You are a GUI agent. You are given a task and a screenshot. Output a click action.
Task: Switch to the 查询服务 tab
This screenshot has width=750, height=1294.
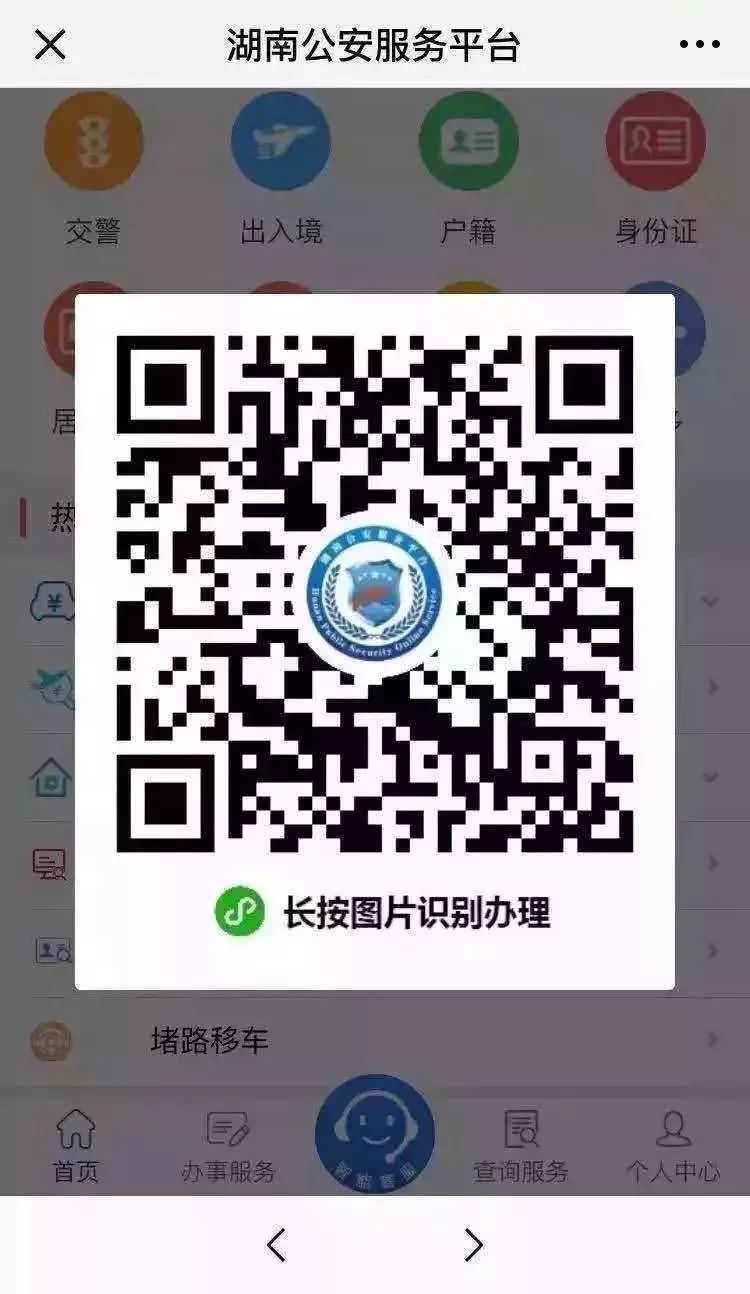pyautogui.click(x=521, y=1146)
